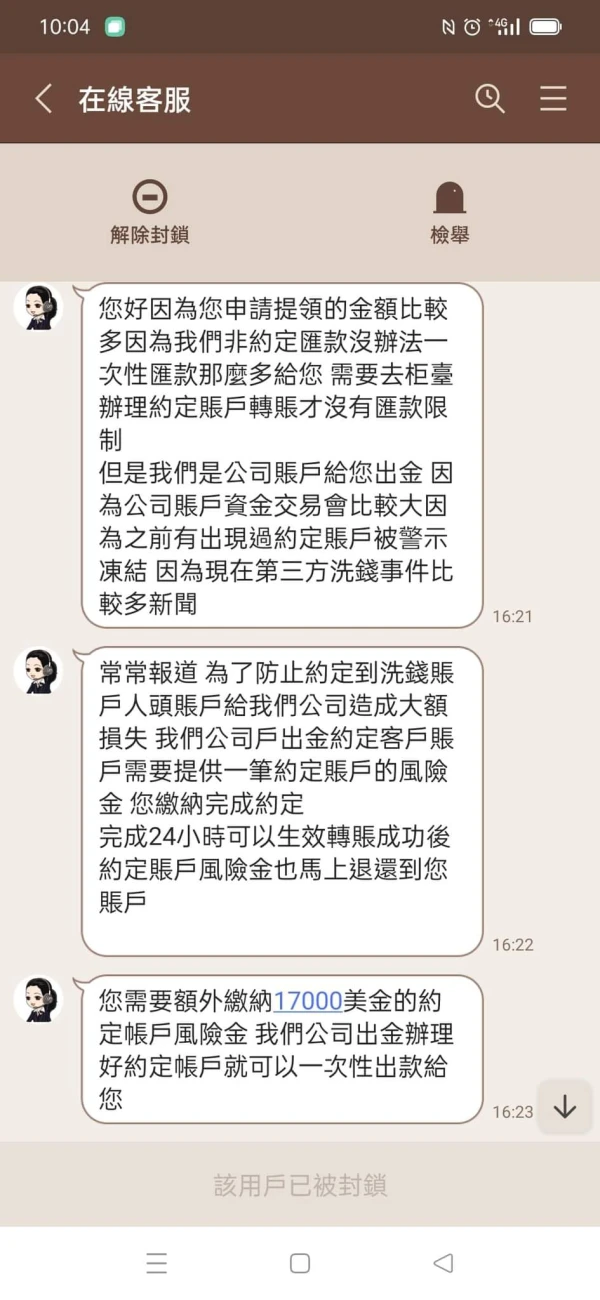This screenshot has height=1300, width=600.
Task: Tap 解除封鎖 to unblock this user
Action: point(150,213)
